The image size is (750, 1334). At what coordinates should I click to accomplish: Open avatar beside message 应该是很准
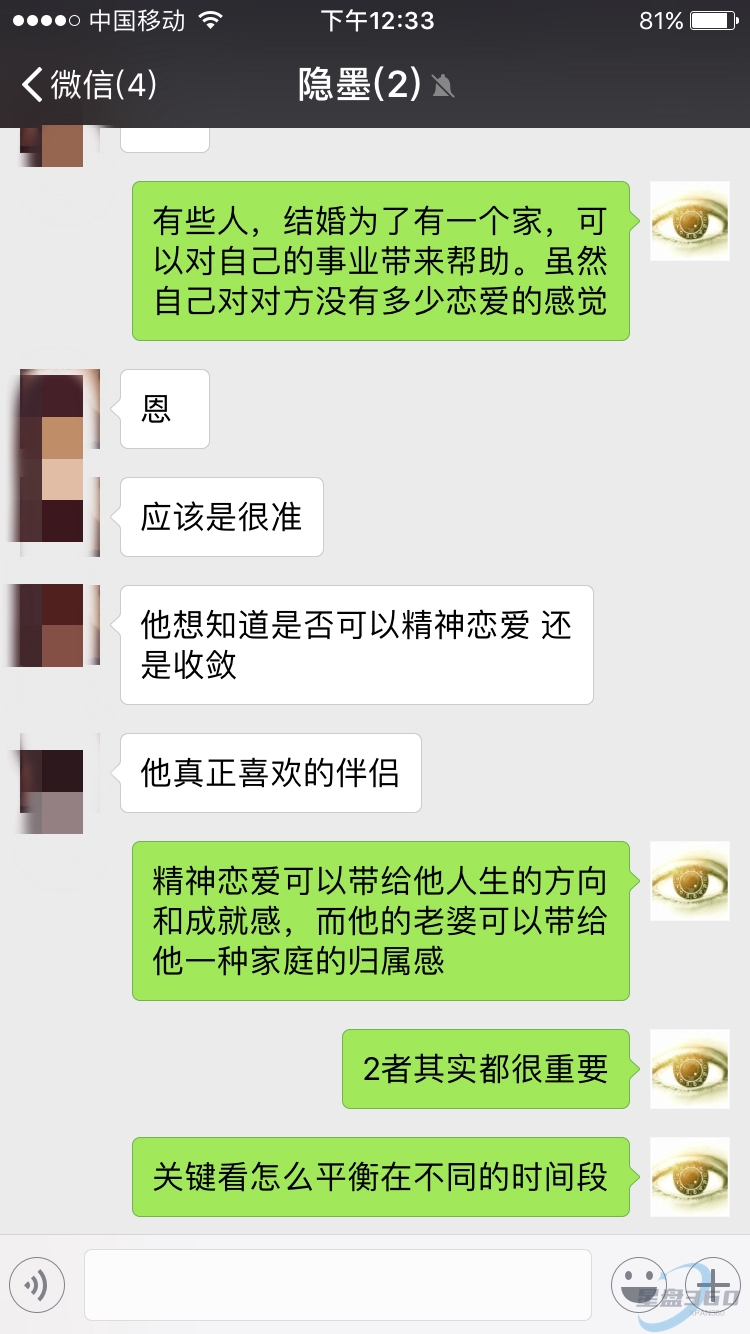(x=59, y=516)
